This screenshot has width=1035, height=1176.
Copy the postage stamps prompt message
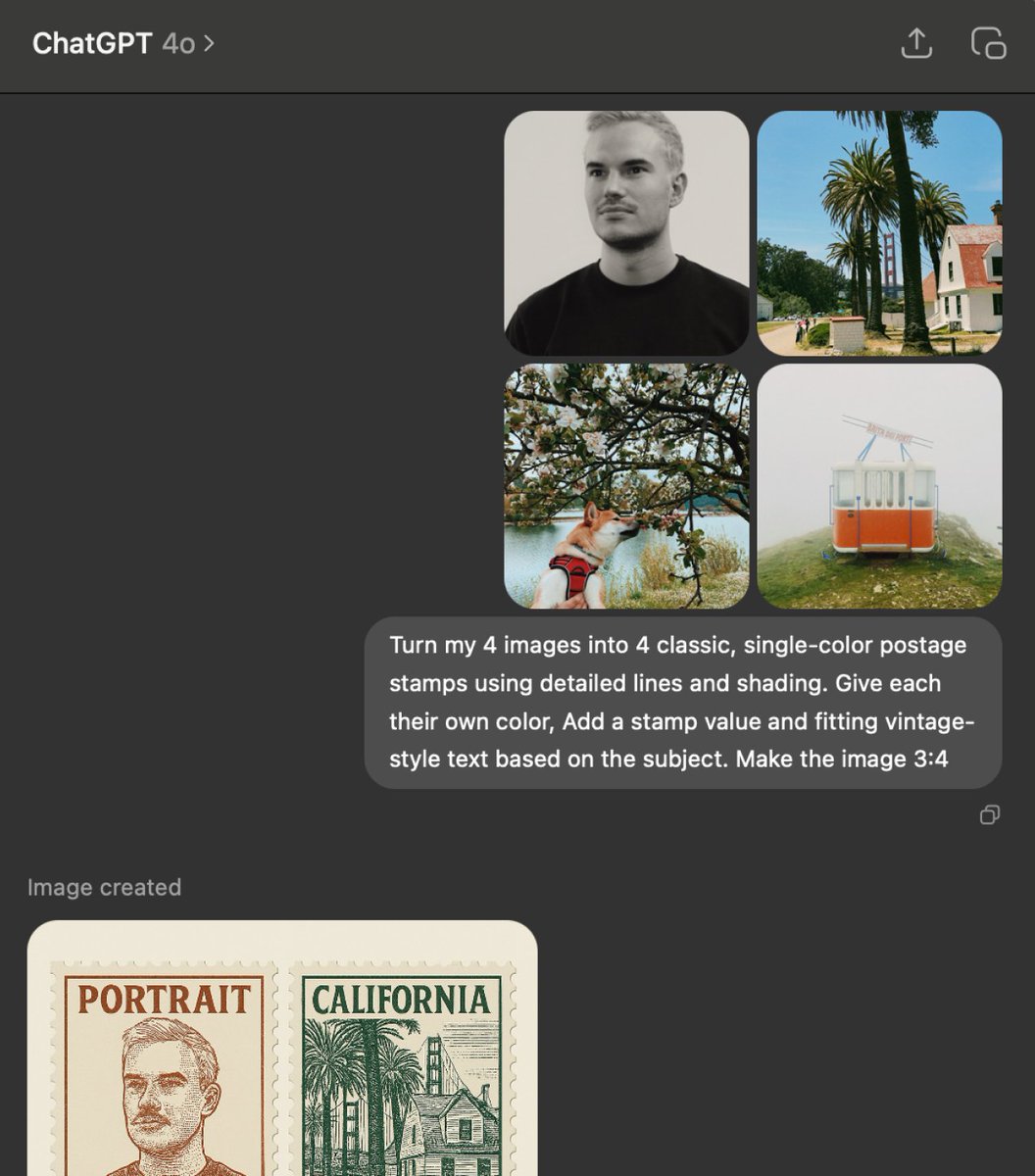pyautogui.click(x=990, y=814)
